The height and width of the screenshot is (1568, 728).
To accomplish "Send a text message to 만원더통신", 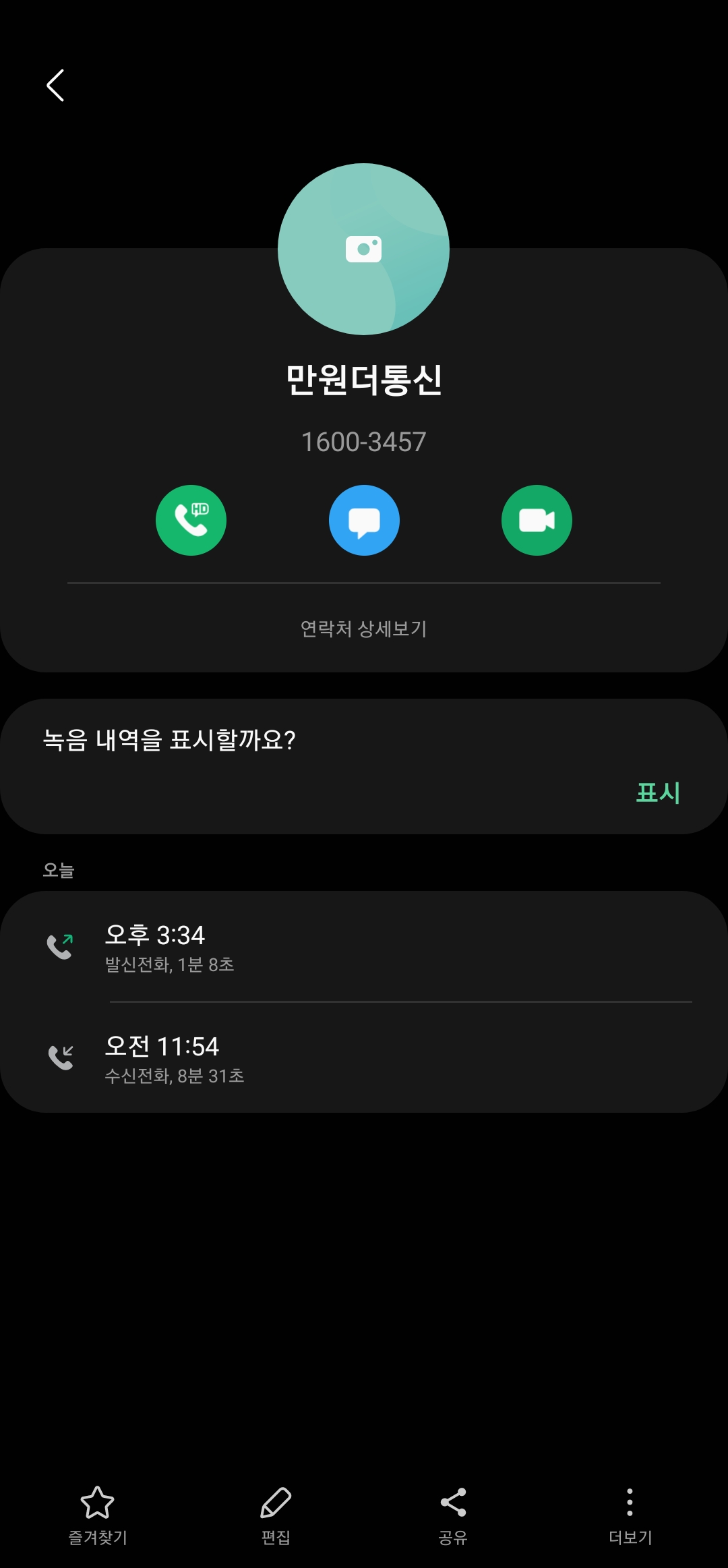I will pos(364,520).
